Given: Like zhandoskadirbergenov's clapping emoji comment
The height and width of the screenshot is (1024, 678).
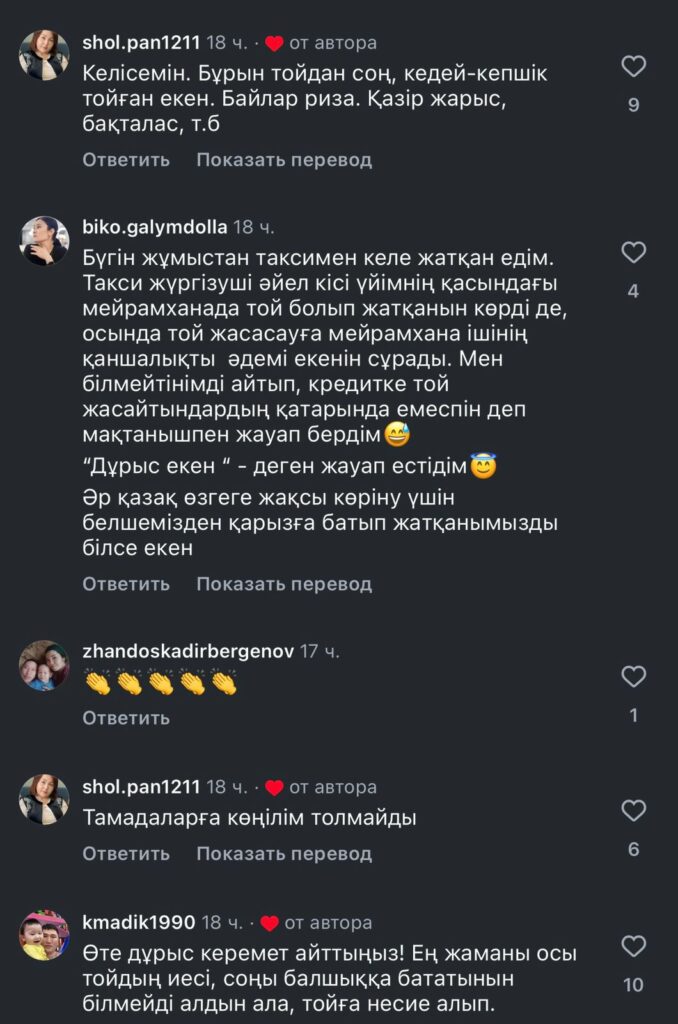Looking at the screenshot, I should 633,677.
